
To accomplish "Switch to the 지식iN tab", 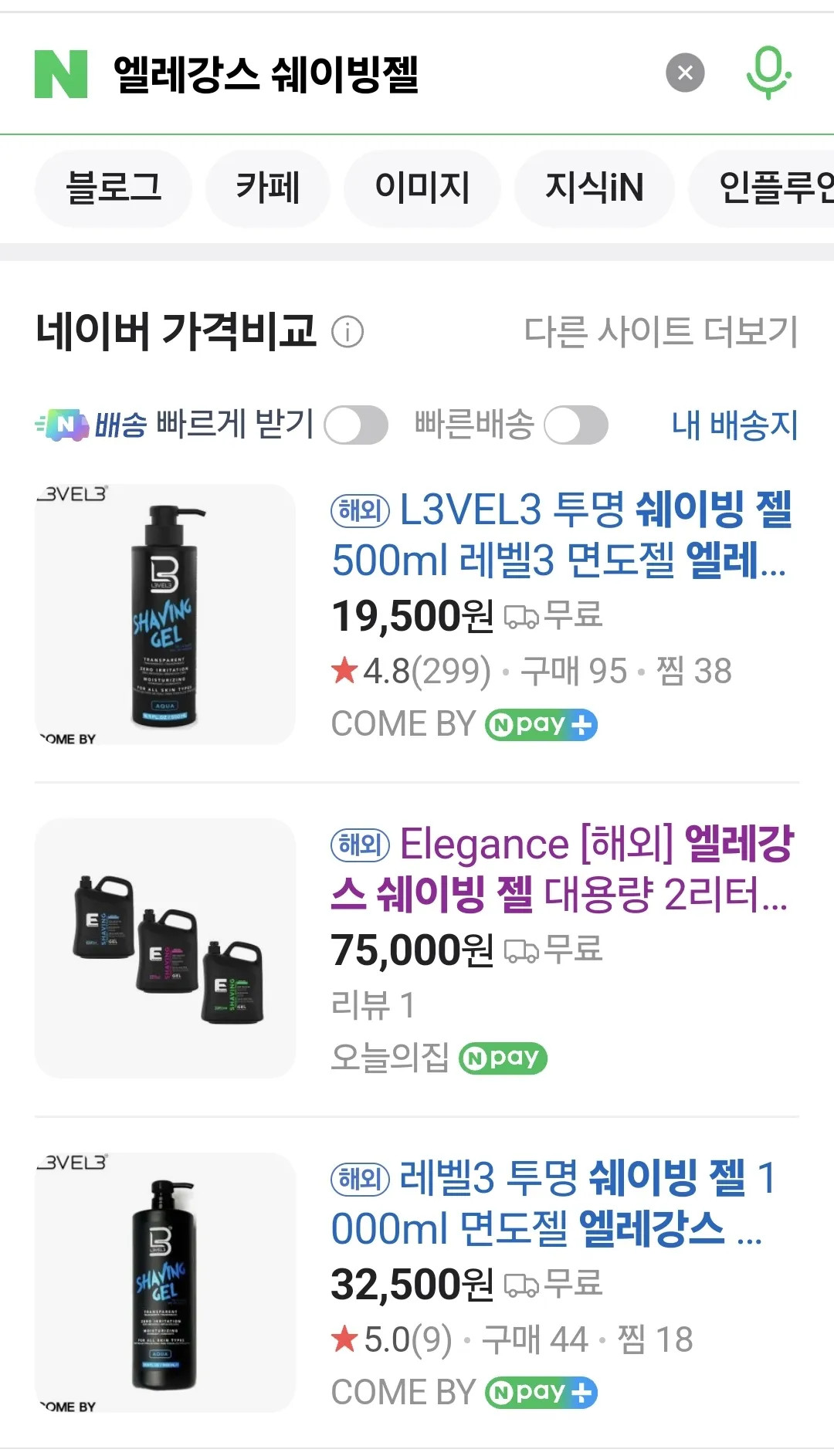I will click(594, 188).
